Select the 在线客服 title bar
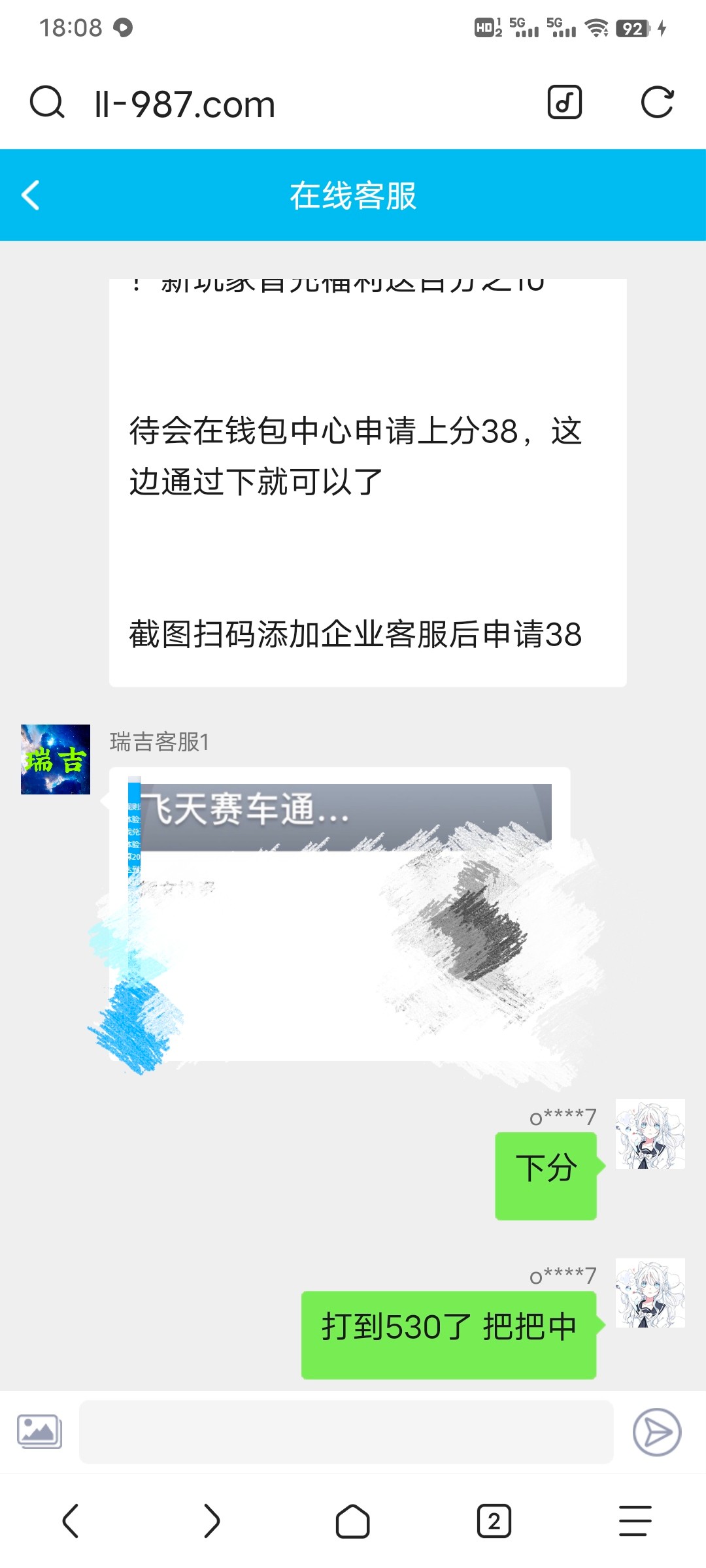 point(353,194)
